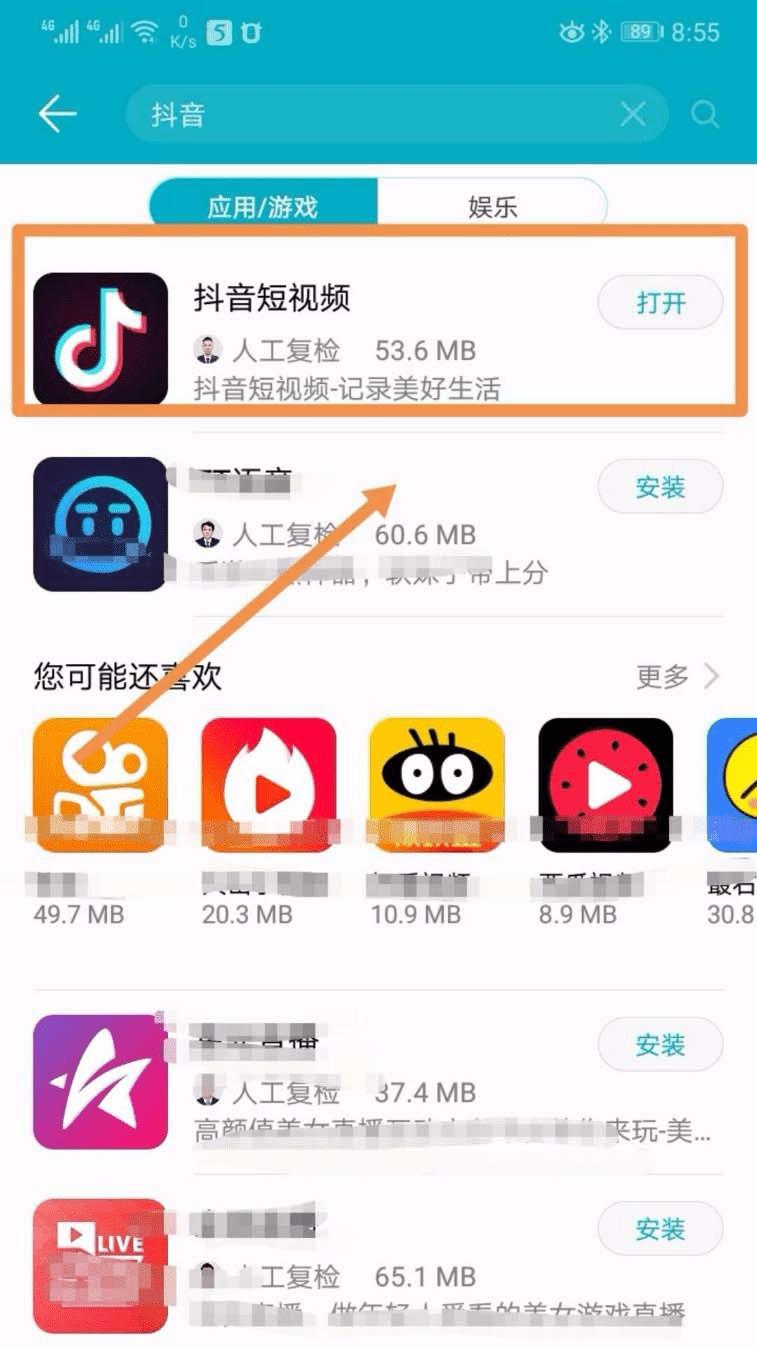Switch to the 娱乐 tab

point(492,207)
